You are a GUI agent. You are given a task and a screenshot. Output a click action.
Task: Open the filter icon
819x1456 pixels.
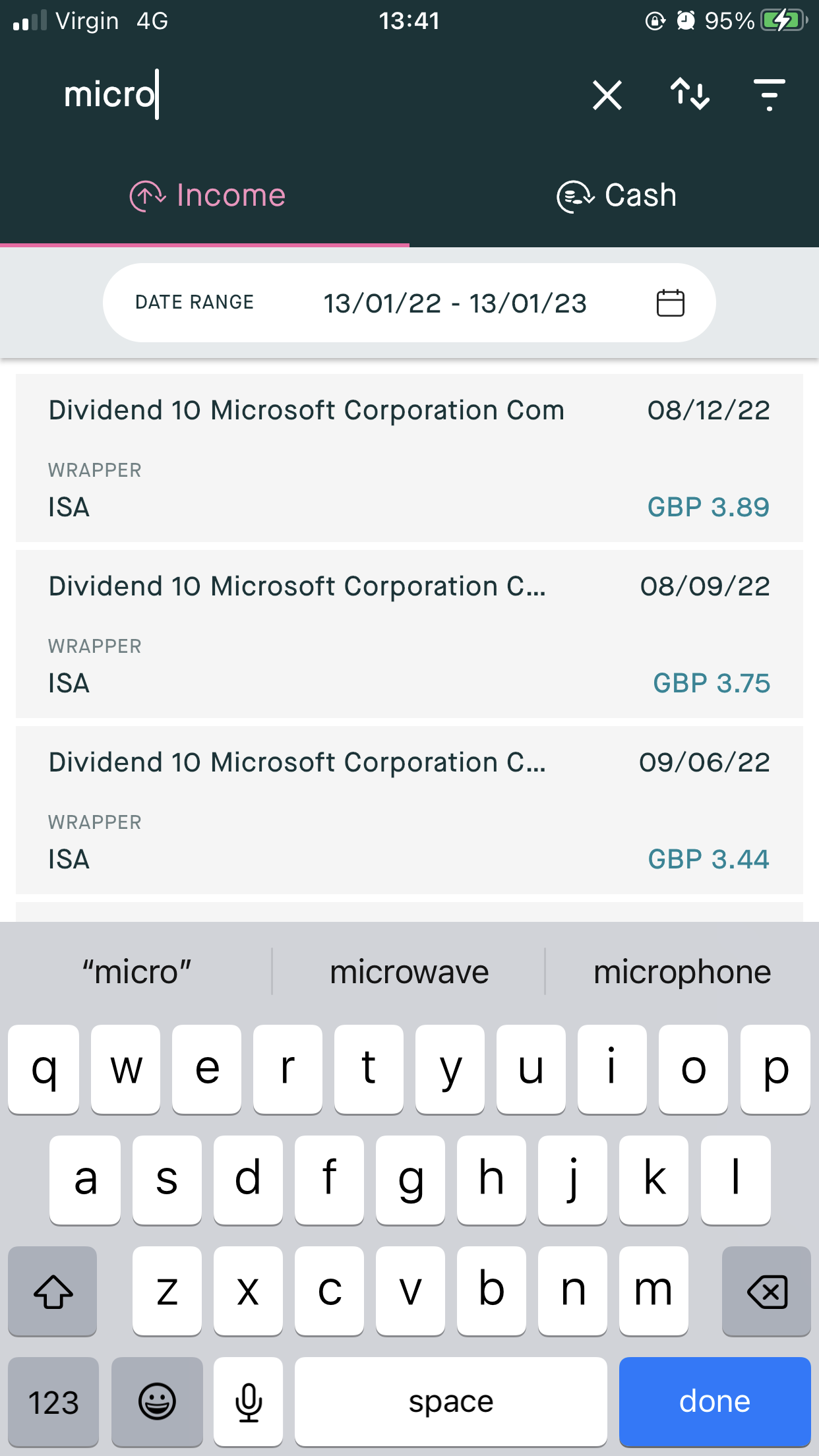pos(768,96)
